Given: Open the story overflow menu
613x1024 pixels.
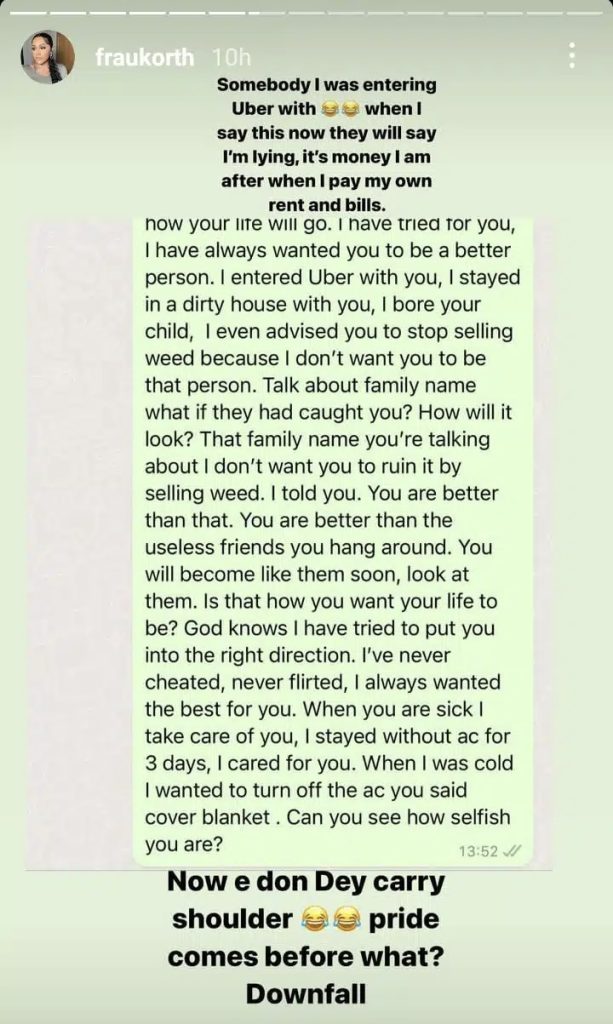Looking at the screenshot, I should [571, 56].
